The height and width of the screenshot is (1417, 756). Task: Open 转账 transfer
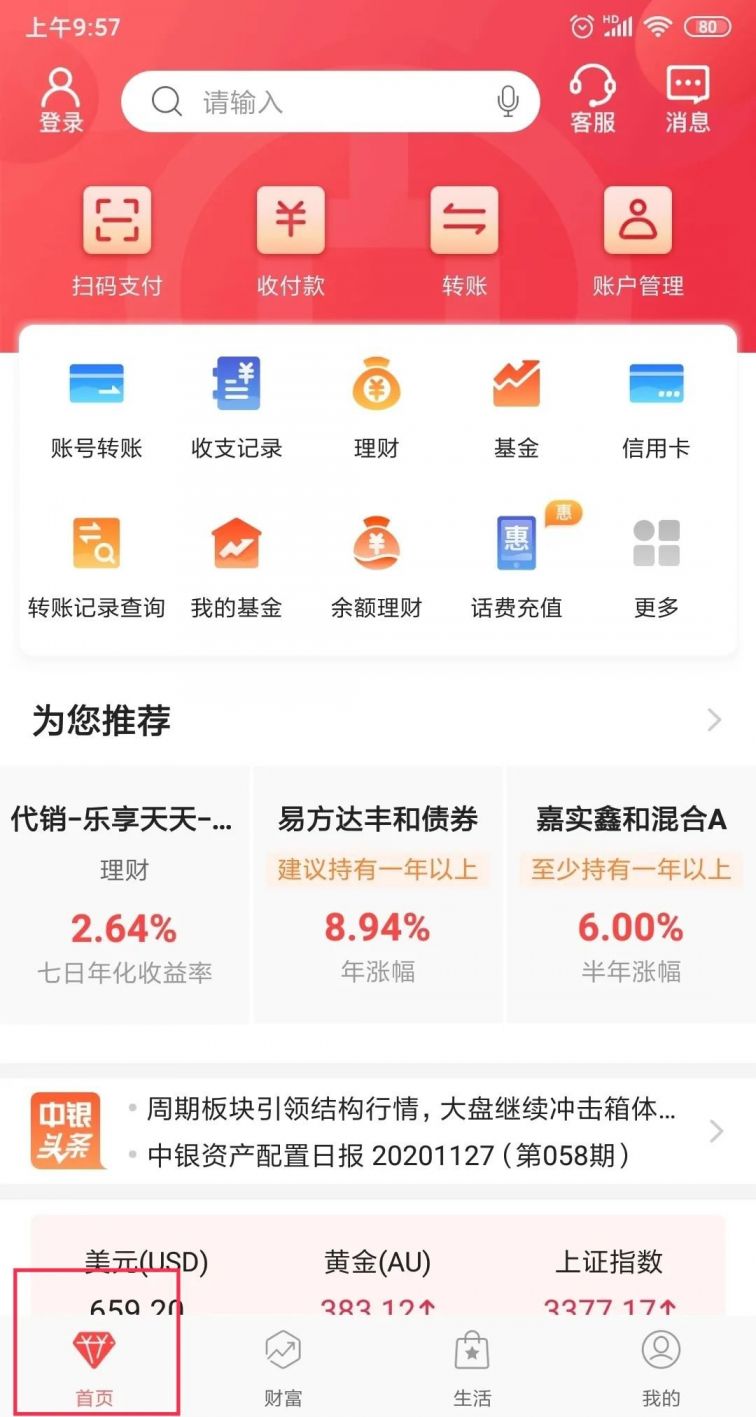click(464, 242)
